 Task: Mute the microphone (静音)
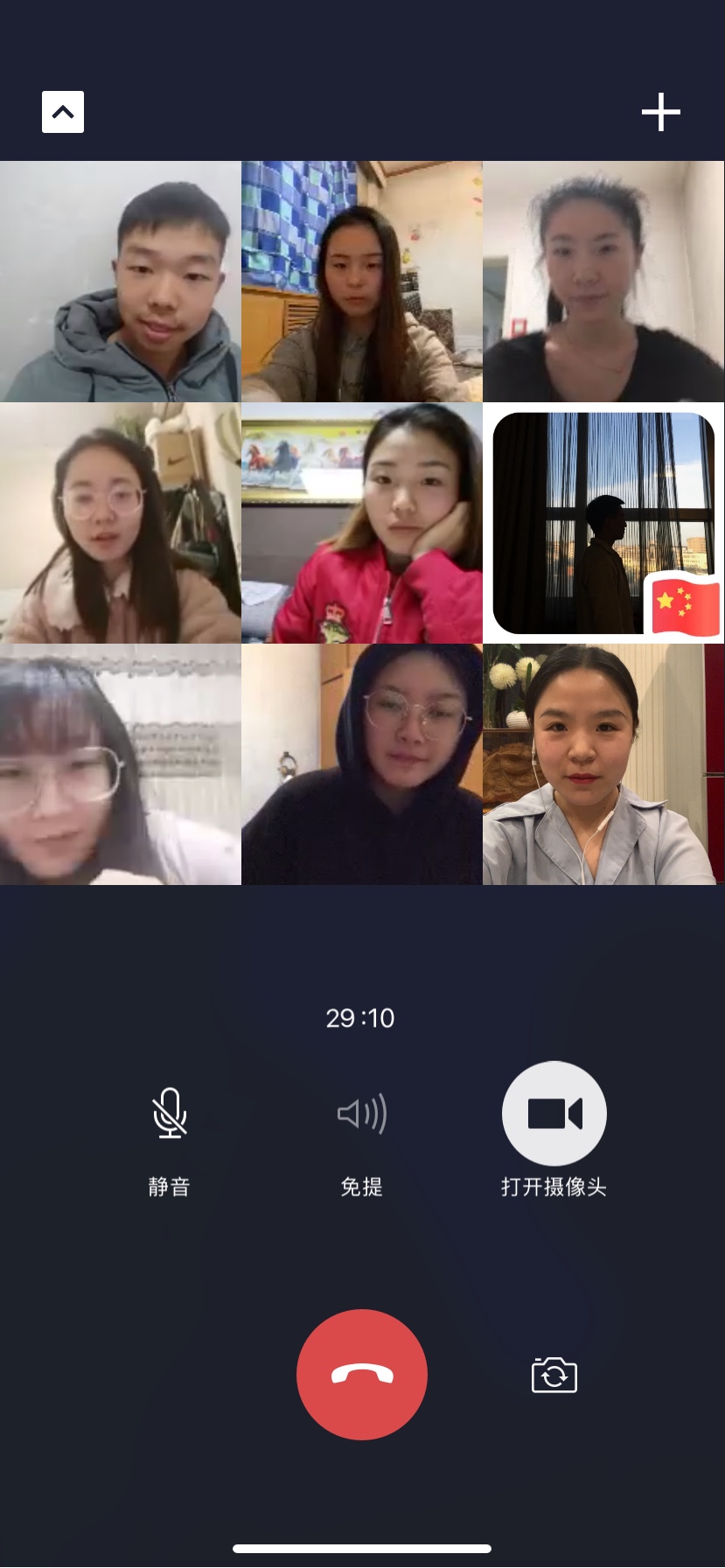click(x=170, y=1113)
